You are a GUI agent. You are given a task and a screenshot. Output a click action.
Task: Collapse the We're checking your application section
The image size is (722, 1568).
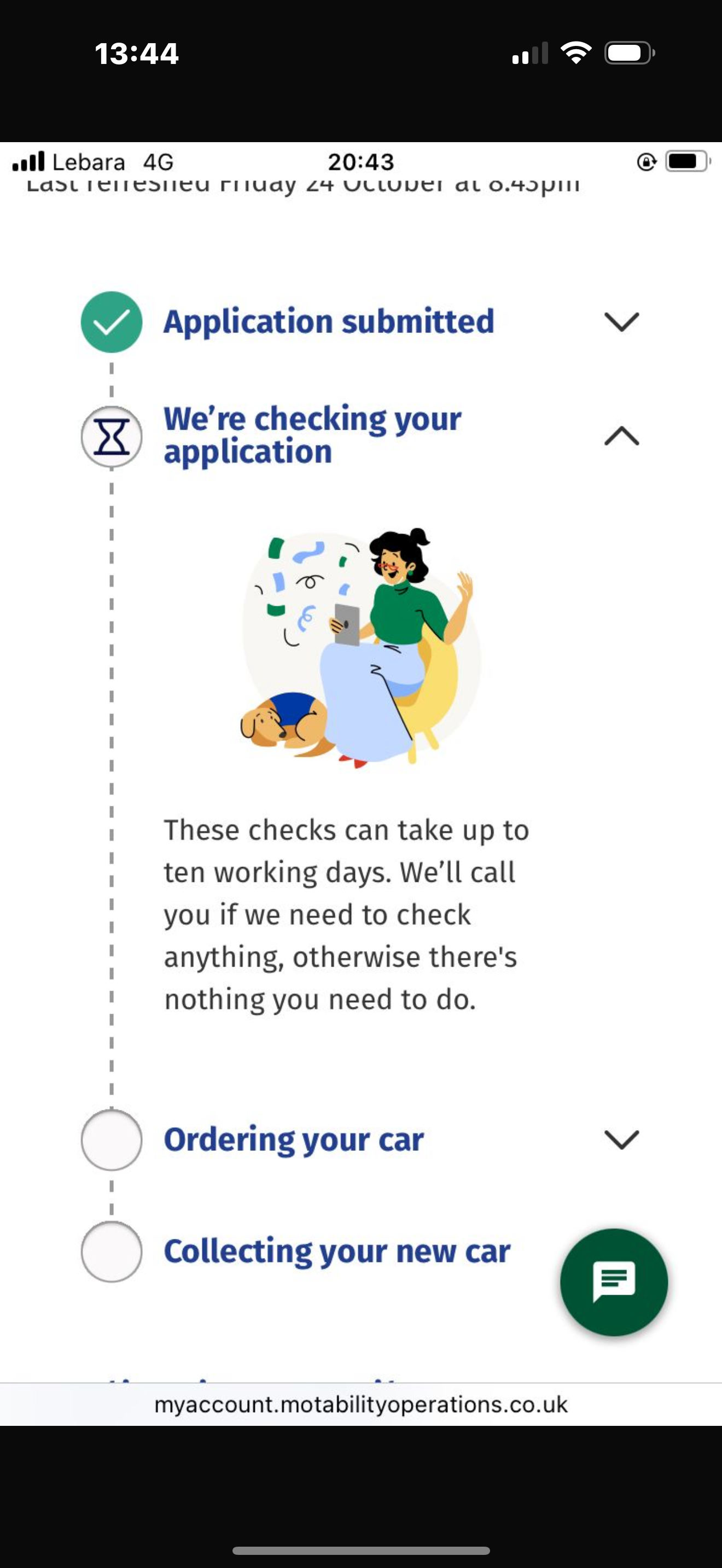(x=621, y=436)
